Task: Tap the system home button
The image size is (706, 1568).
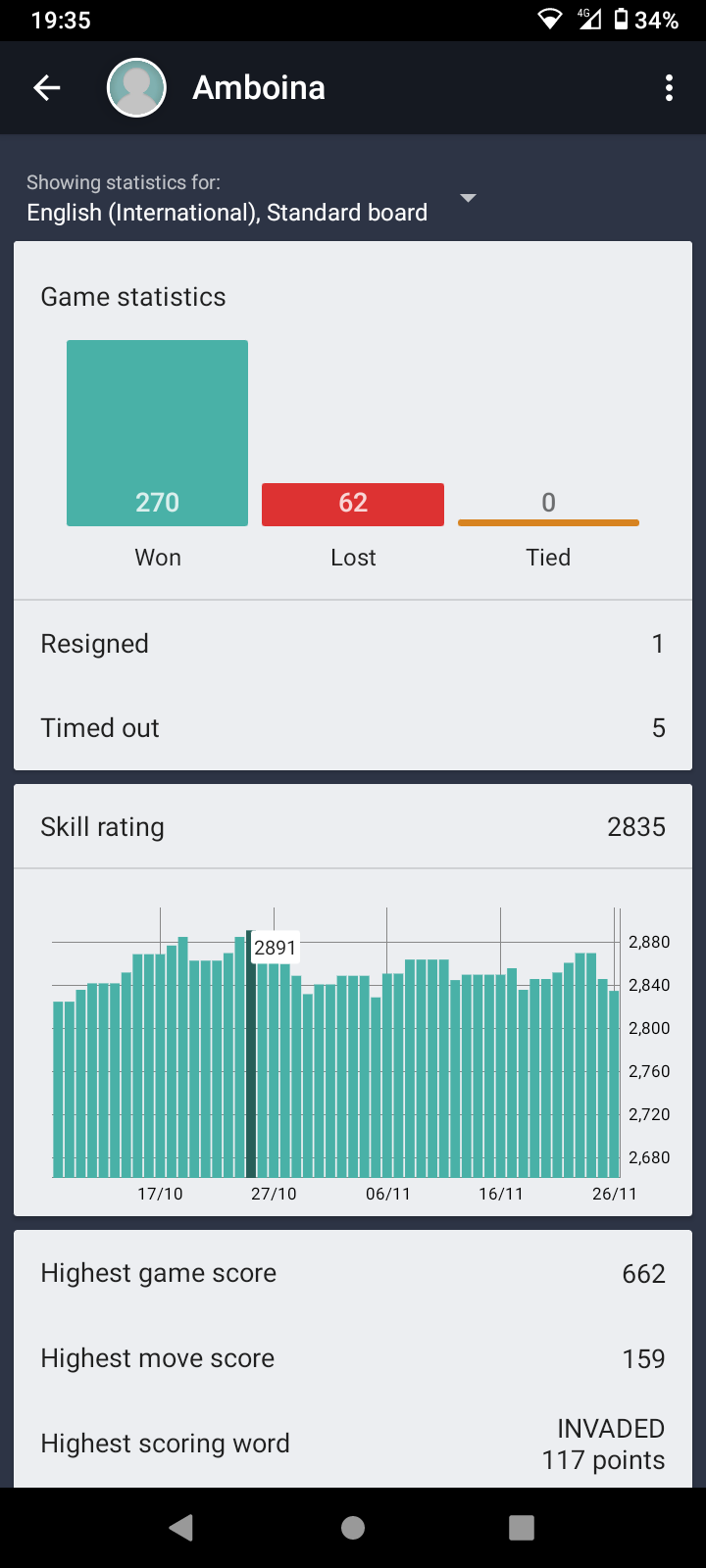Action: pos(353,1527)
